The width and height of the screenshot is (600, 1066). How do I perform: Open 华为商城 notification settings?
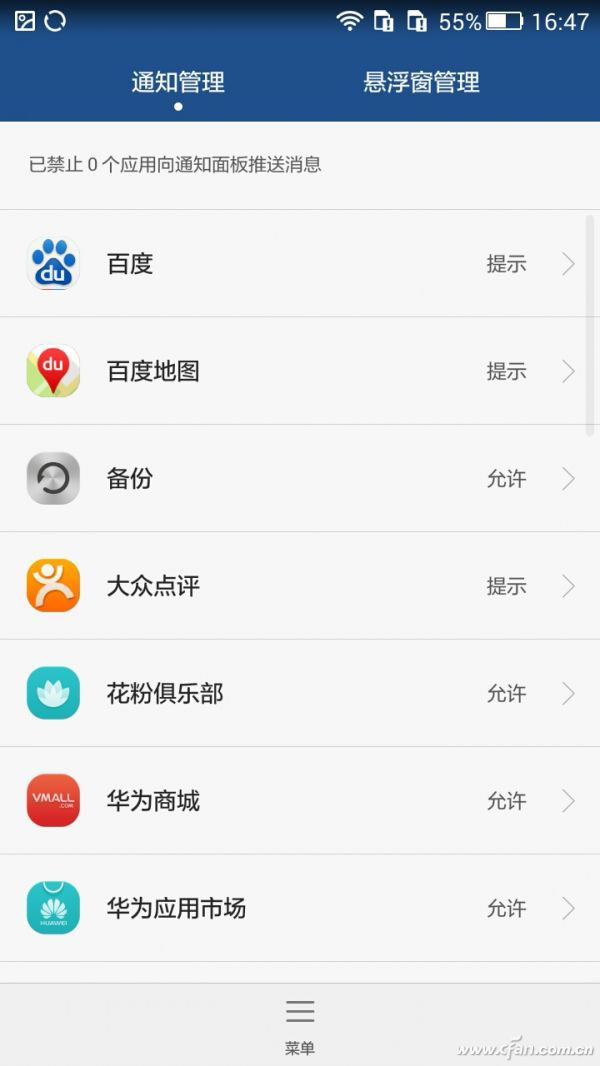click(x=300, y=801)
